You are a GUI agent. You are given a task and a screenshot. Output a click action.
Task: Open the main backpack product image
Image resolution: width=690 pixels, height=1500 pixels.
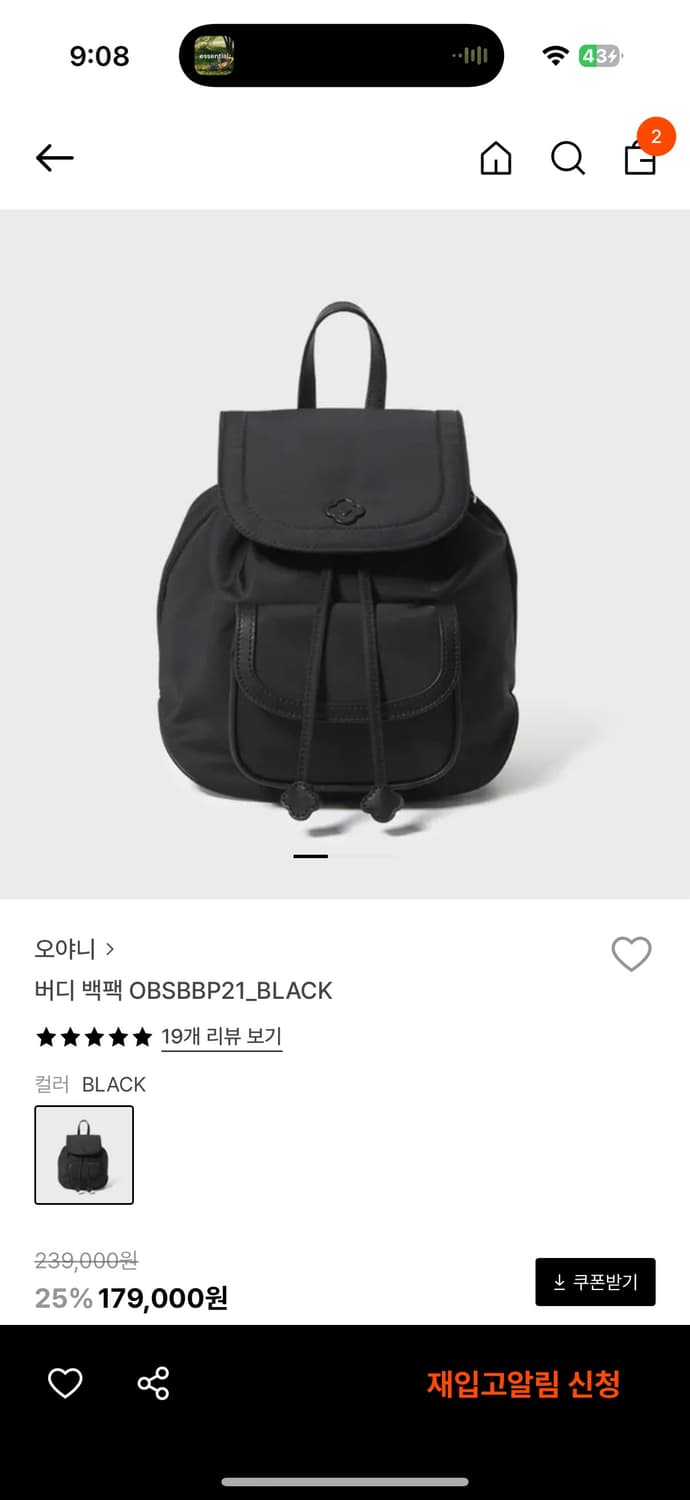345,555
